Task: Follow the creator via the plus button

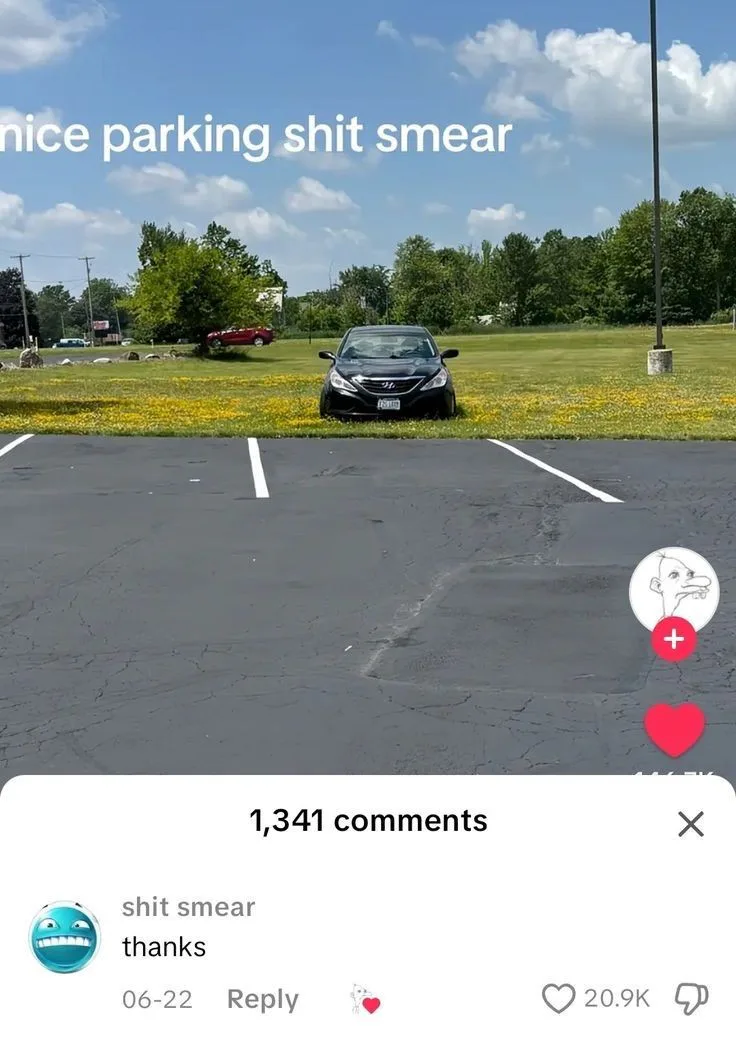Action: (674, 639)
